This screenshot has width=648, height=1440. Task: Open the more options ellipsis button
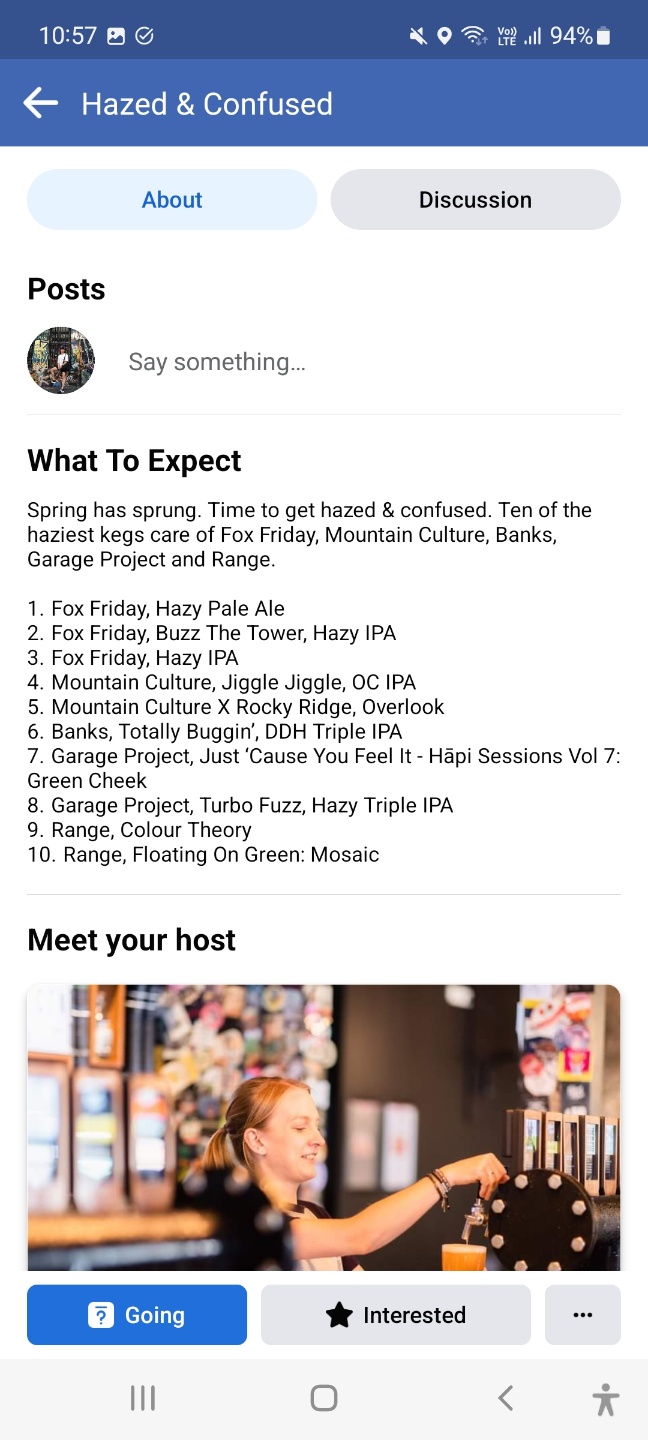583,1315
